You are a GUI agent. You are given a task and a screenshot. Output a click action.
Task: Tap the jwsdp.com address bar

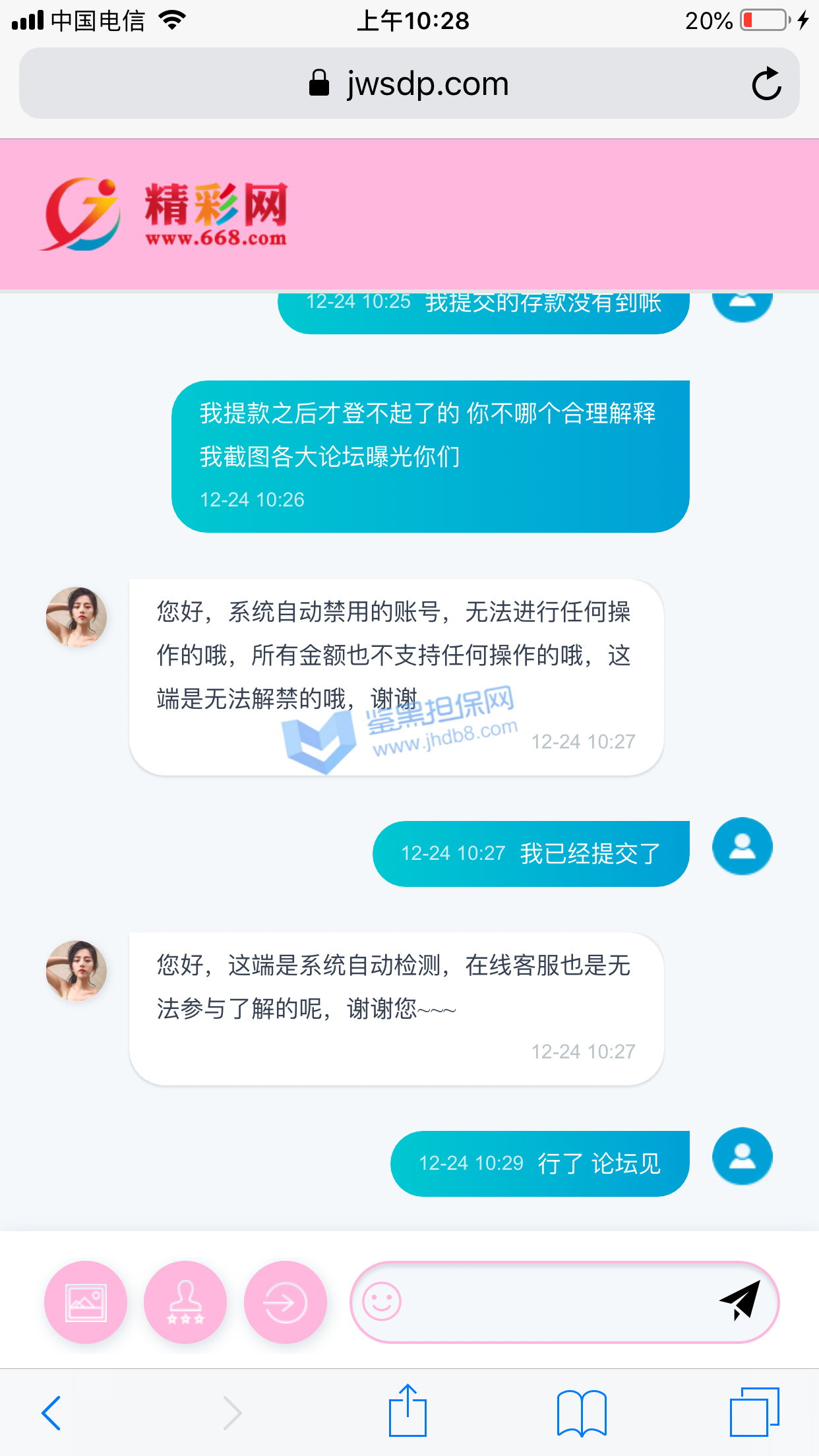pos(409,84)
